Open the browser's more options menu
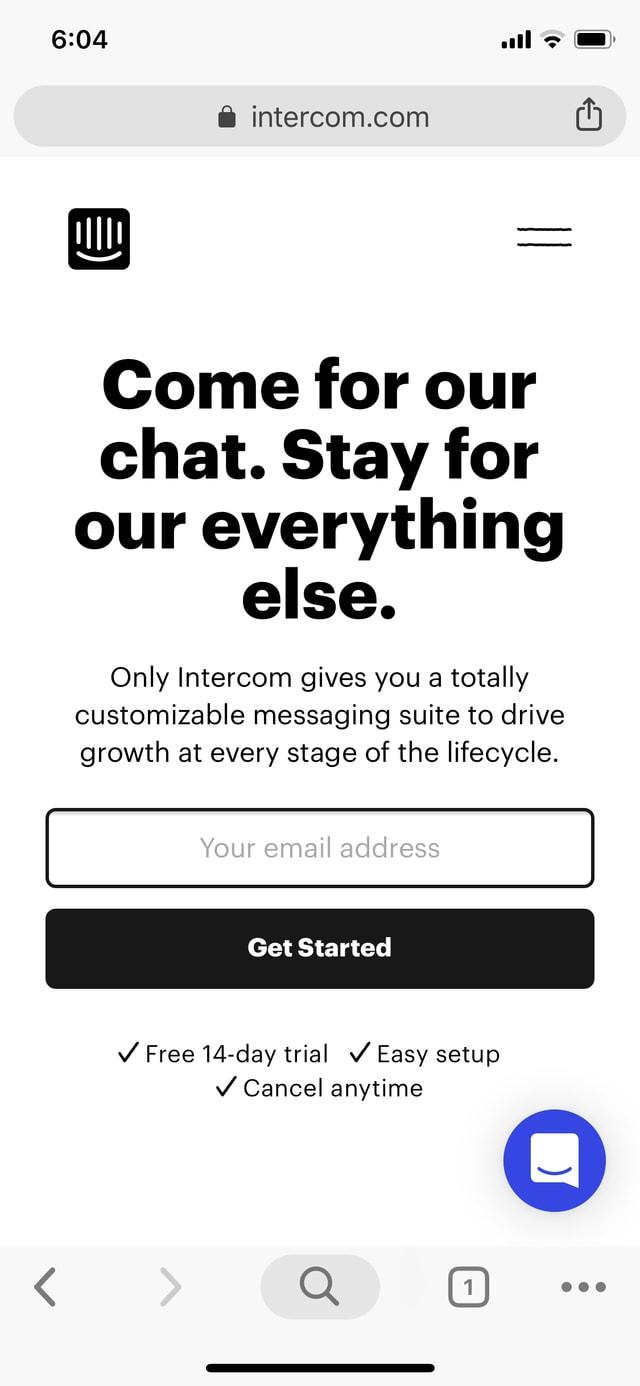 [x=584, y=1286]
